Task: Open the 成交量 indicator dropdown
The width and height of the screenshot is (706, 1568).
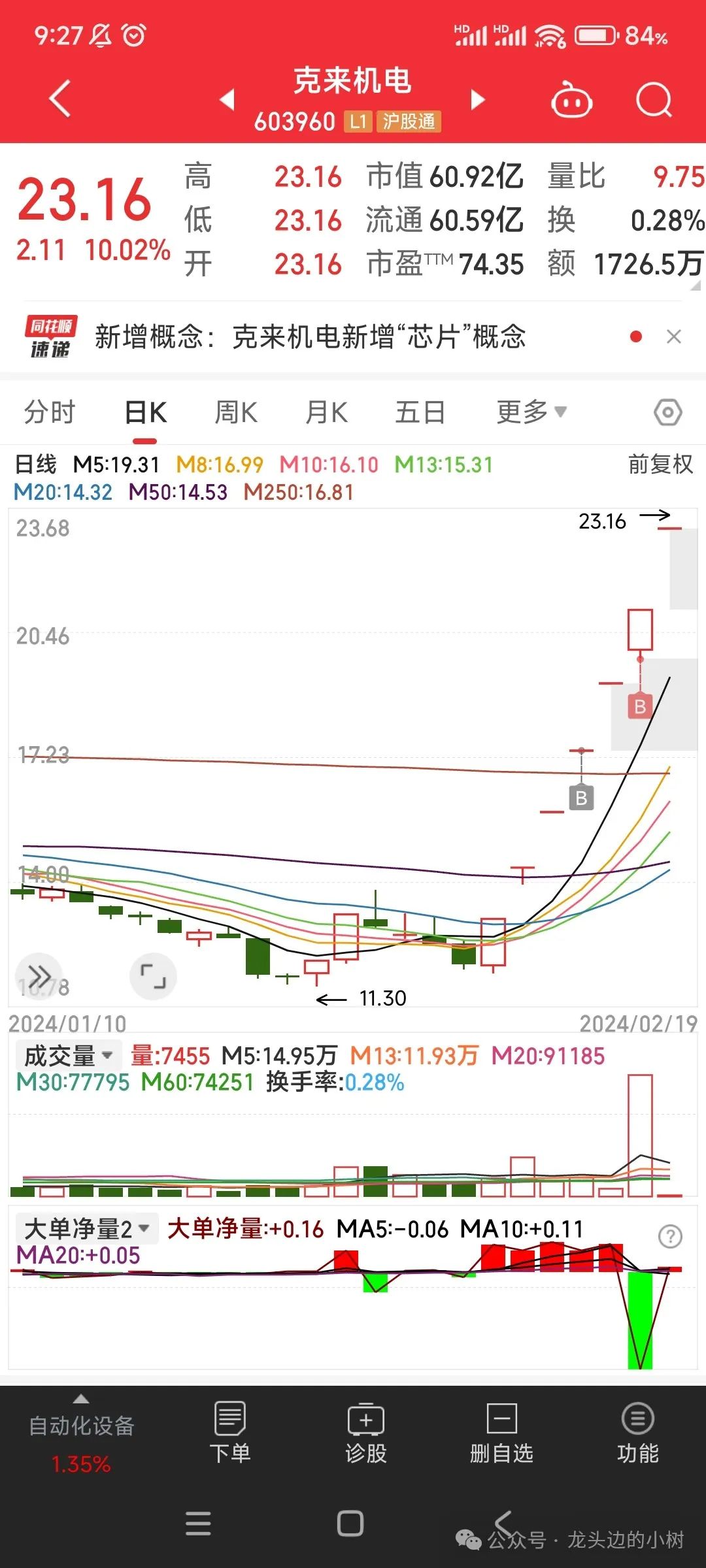Action: click(68, 1056)
